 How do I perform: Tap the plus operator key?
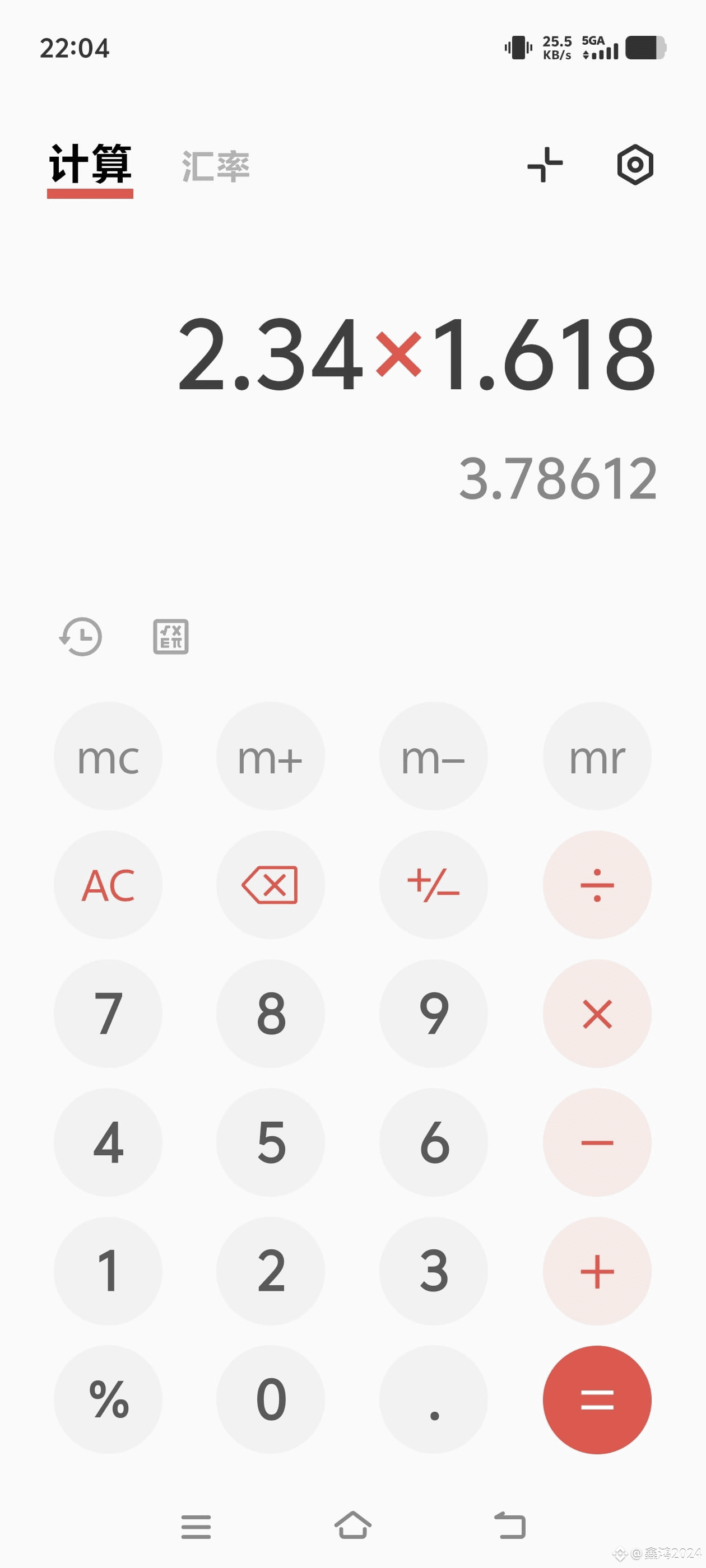(x=597, y=1271)
